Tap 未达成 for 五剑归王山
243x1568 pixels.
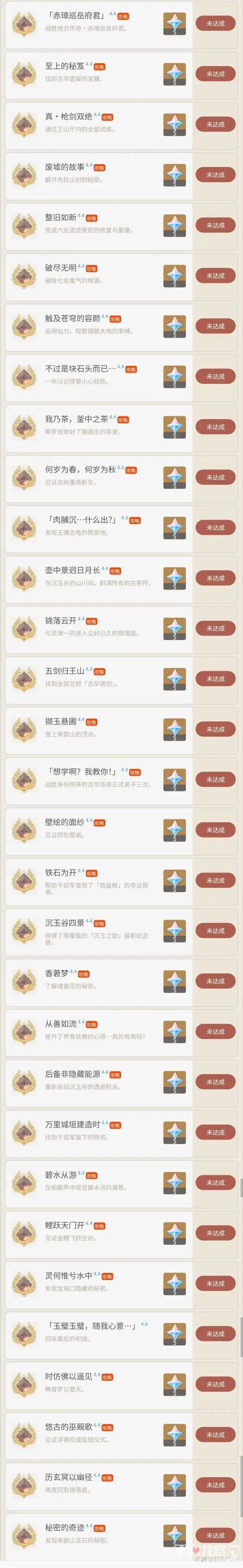[215, 679]
